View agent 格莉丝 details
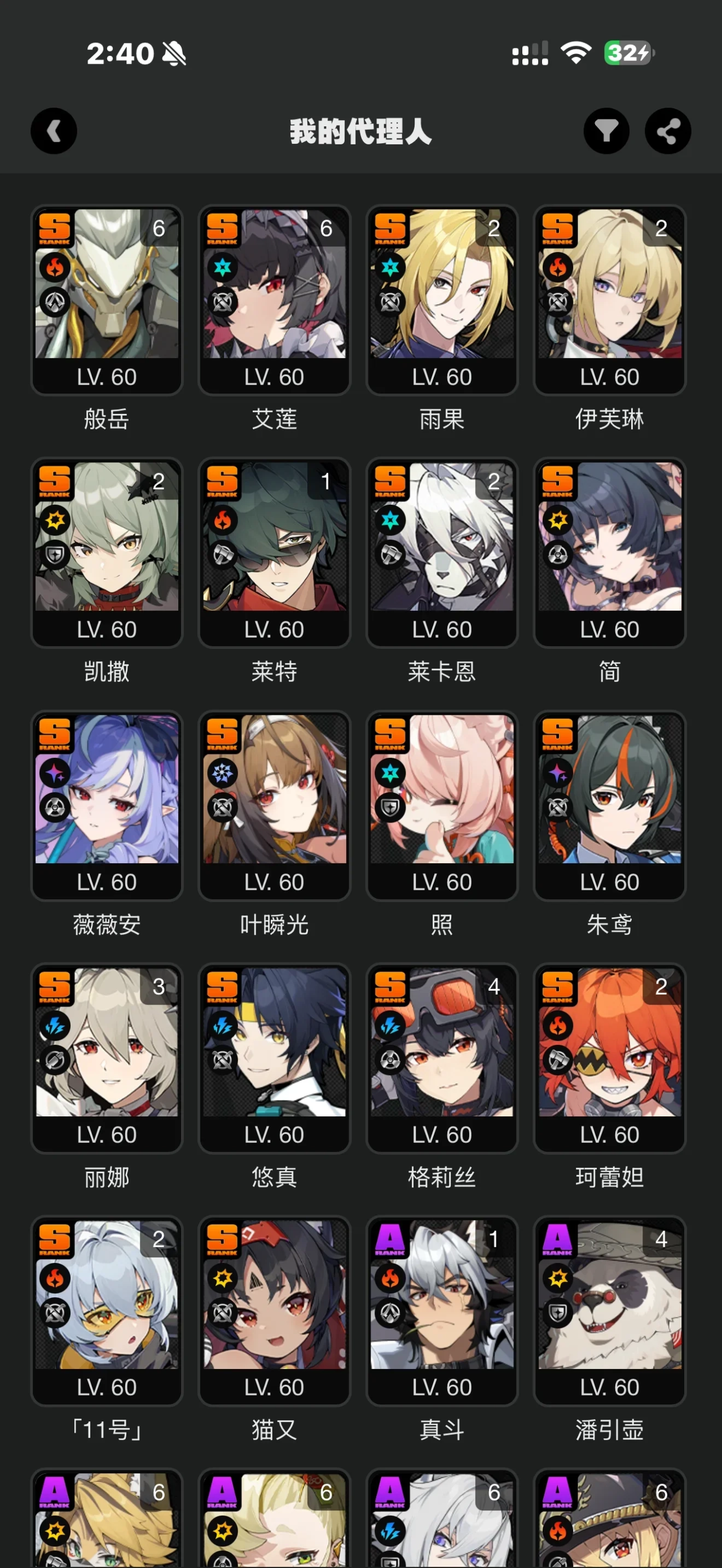The image size is (722, 1568). click(x=441, y=1057)
